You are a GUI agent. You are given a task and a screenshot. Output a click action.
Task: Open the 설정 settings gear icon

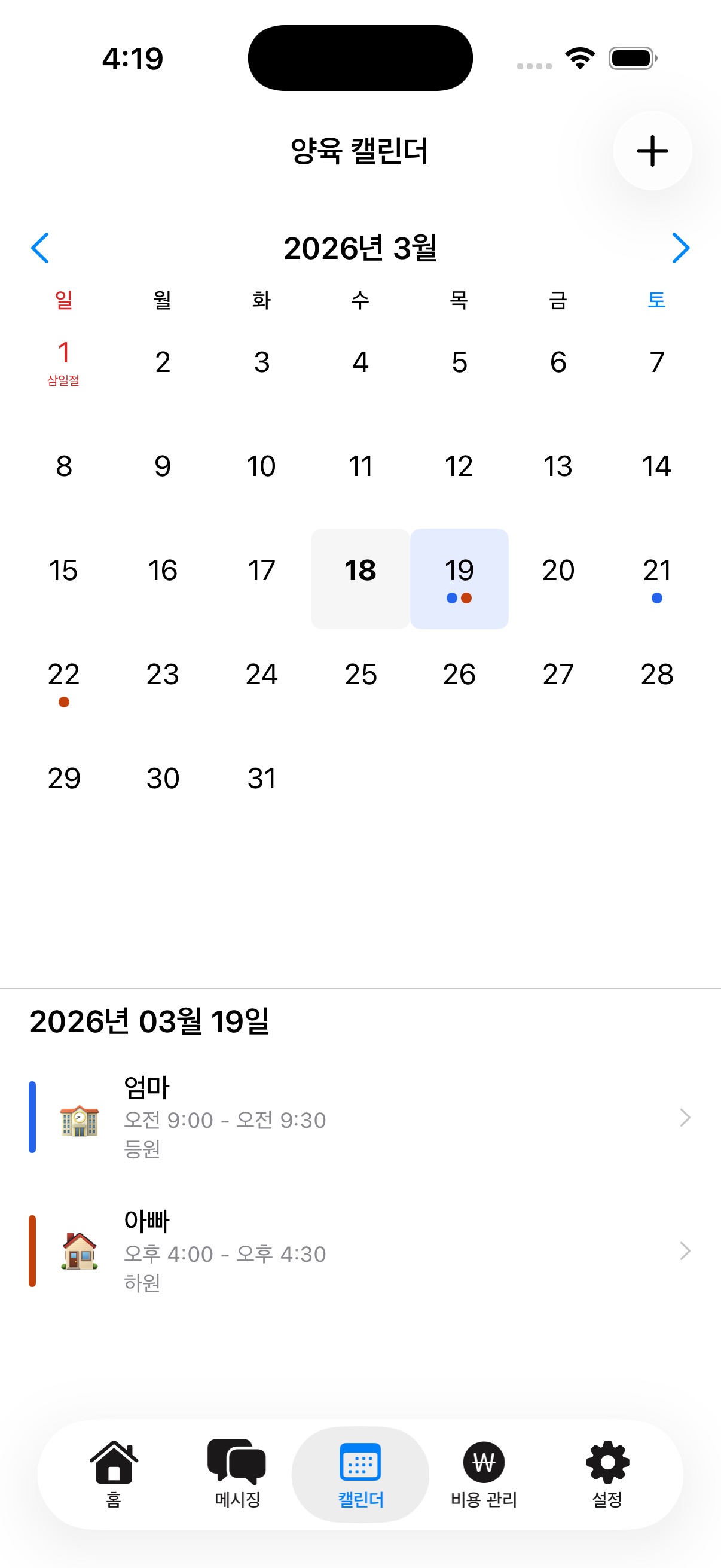click(x=607, y=1459)
